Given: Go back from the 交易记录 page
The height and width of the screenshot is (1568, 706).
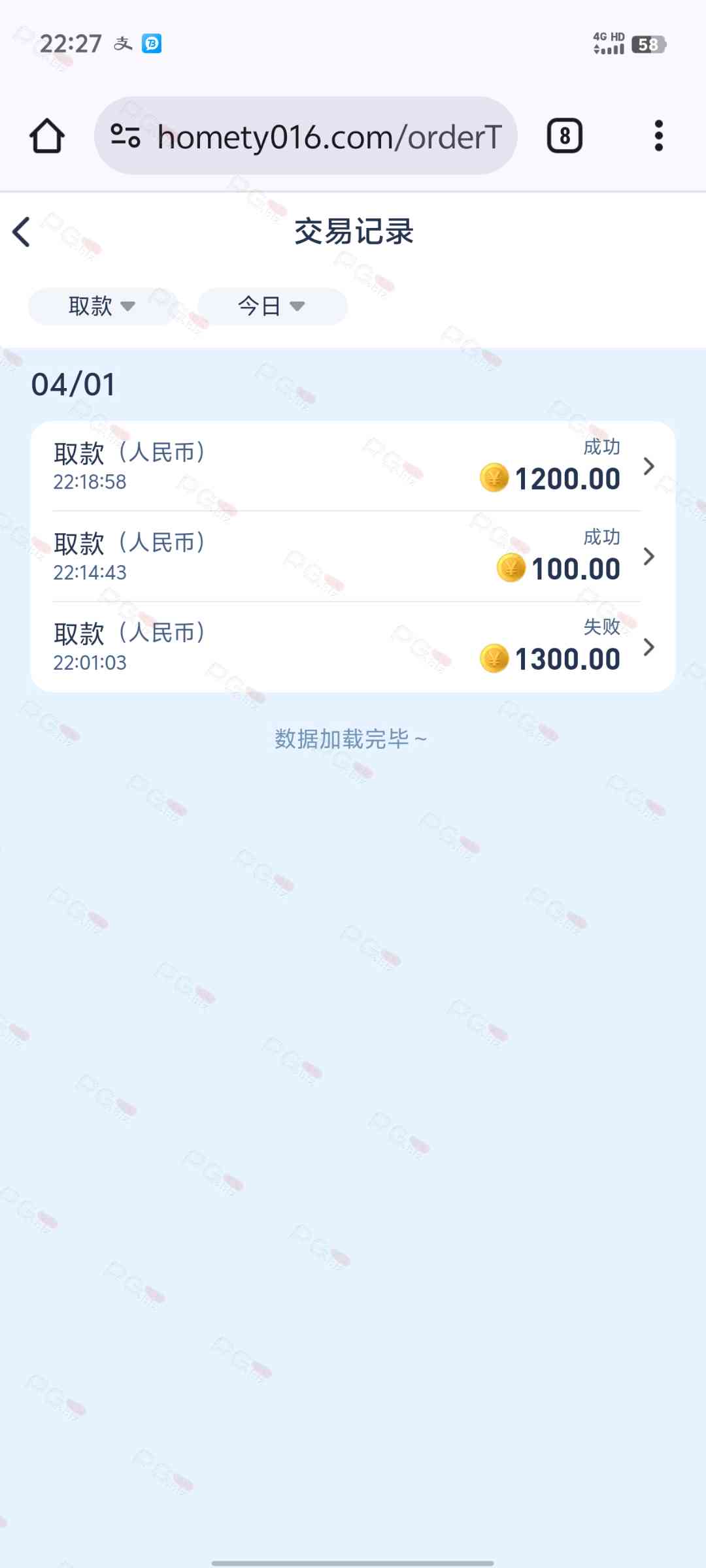Looking at the screenshot, I should [22, 232].
